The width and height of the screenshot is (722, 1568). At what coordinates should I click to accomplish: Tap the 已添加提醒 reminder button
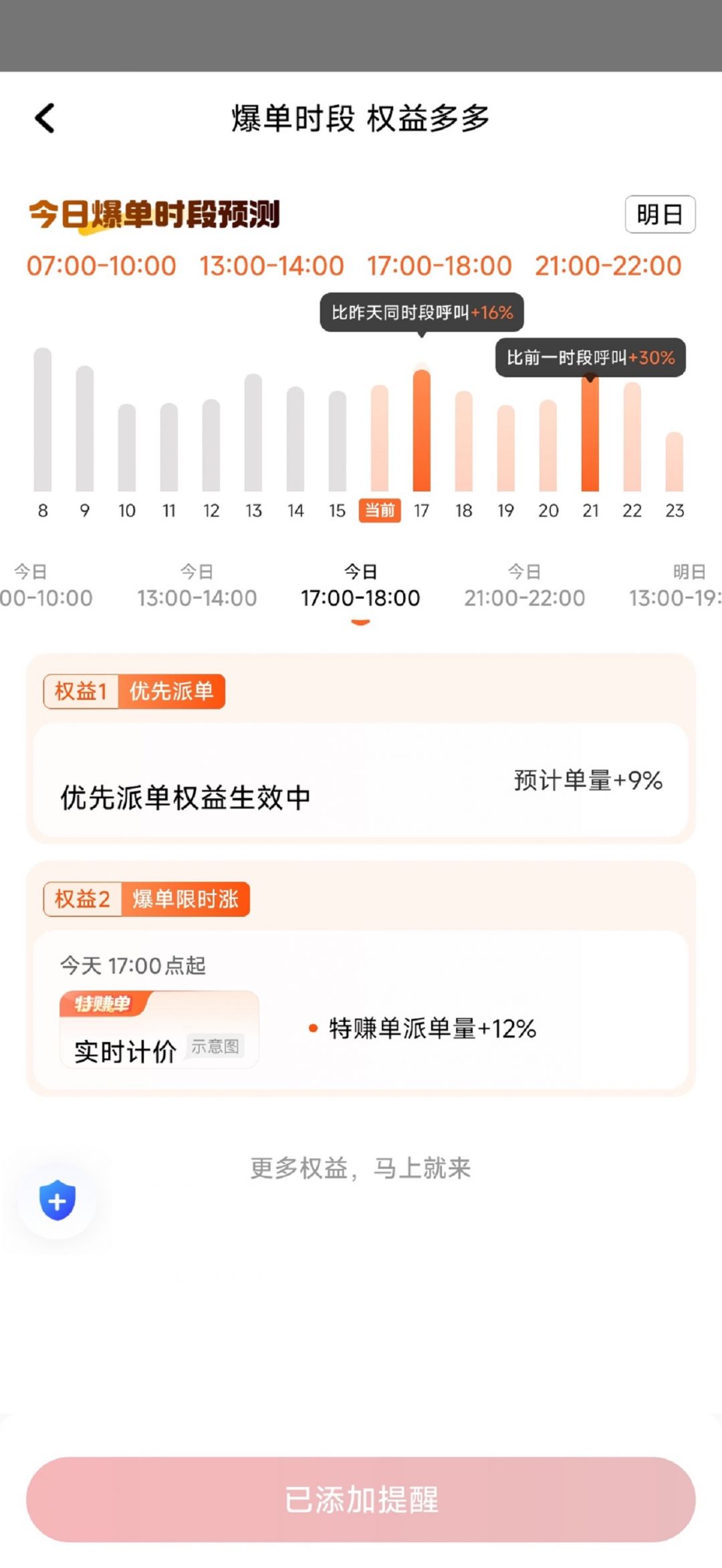click(x=360, y=1499)
